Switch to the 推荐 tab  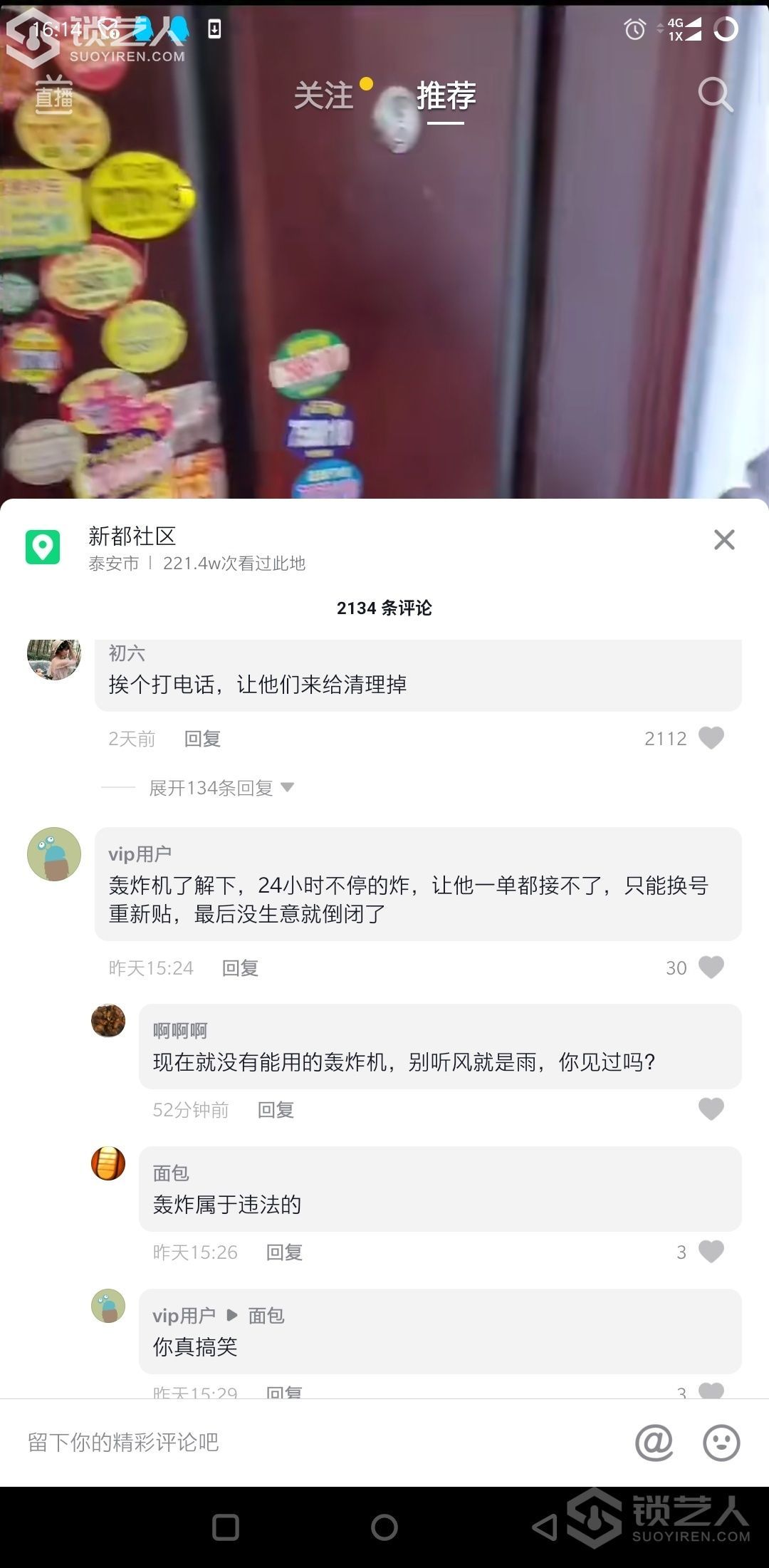[446, 95]
